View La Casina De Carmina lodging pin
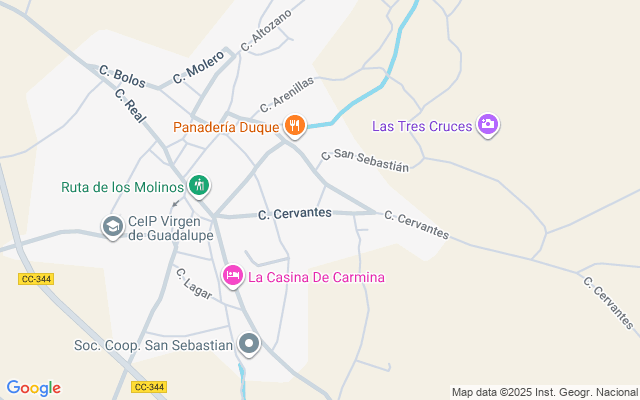This screenshot has height=400, width=640. tap(233, 276)
